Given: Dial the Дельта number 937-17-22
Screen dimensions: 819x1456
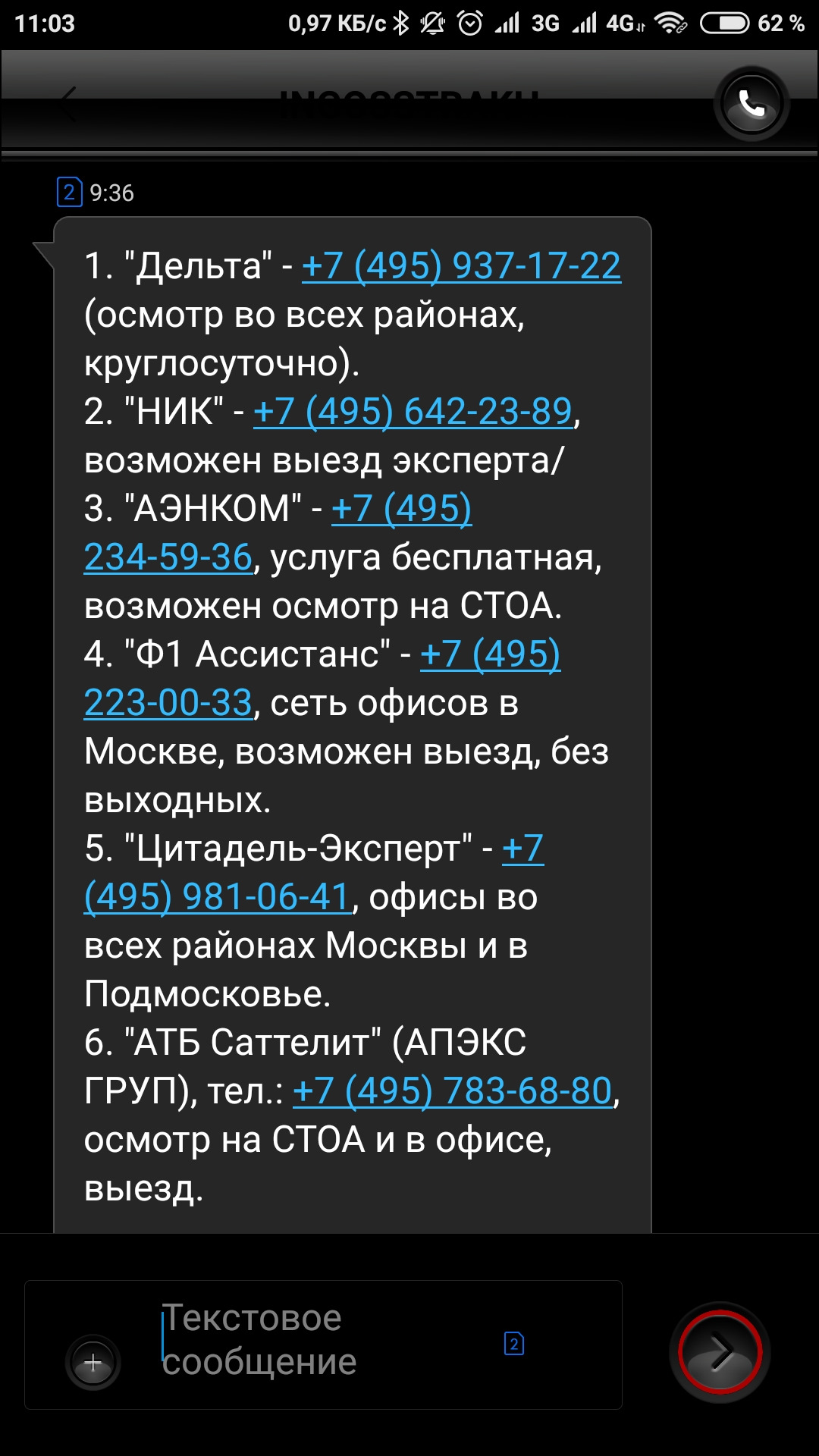Looking at the screenshot, I should [461, 266].
